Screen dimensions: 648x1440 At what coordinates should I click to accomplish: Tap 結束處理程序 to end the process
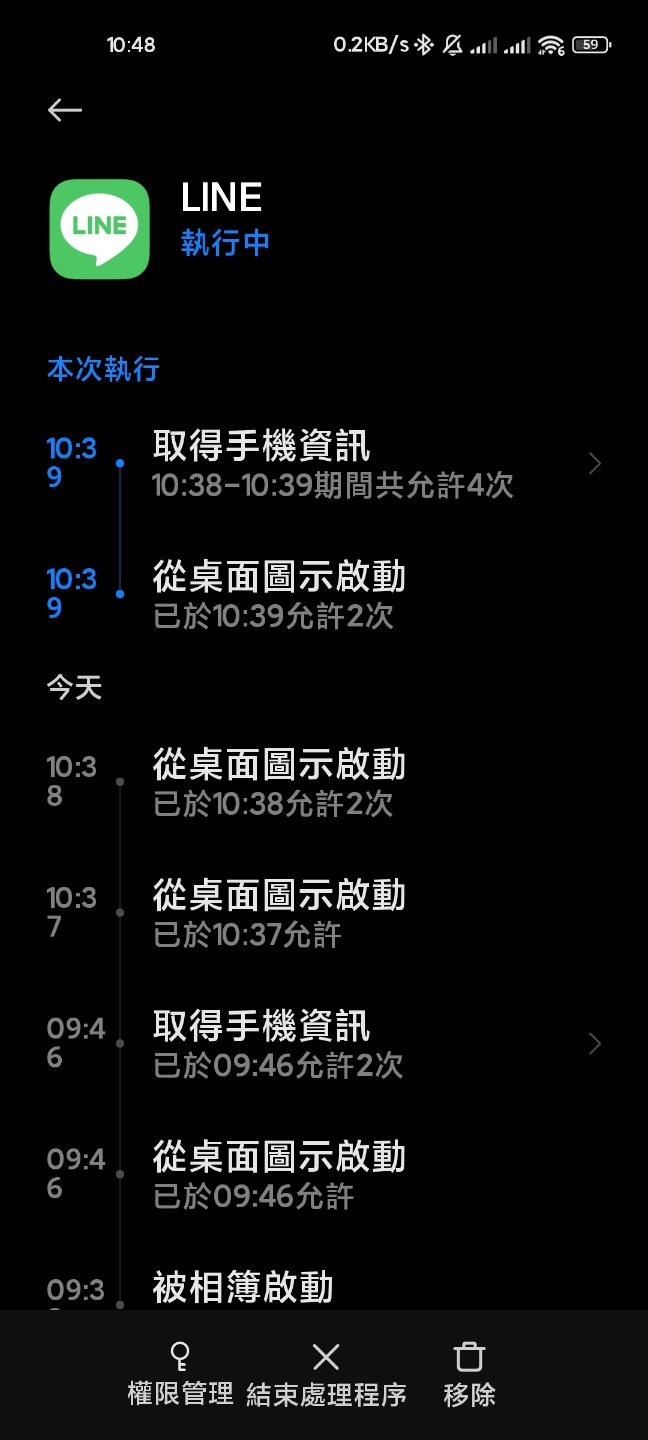[x=326, y=1375]
